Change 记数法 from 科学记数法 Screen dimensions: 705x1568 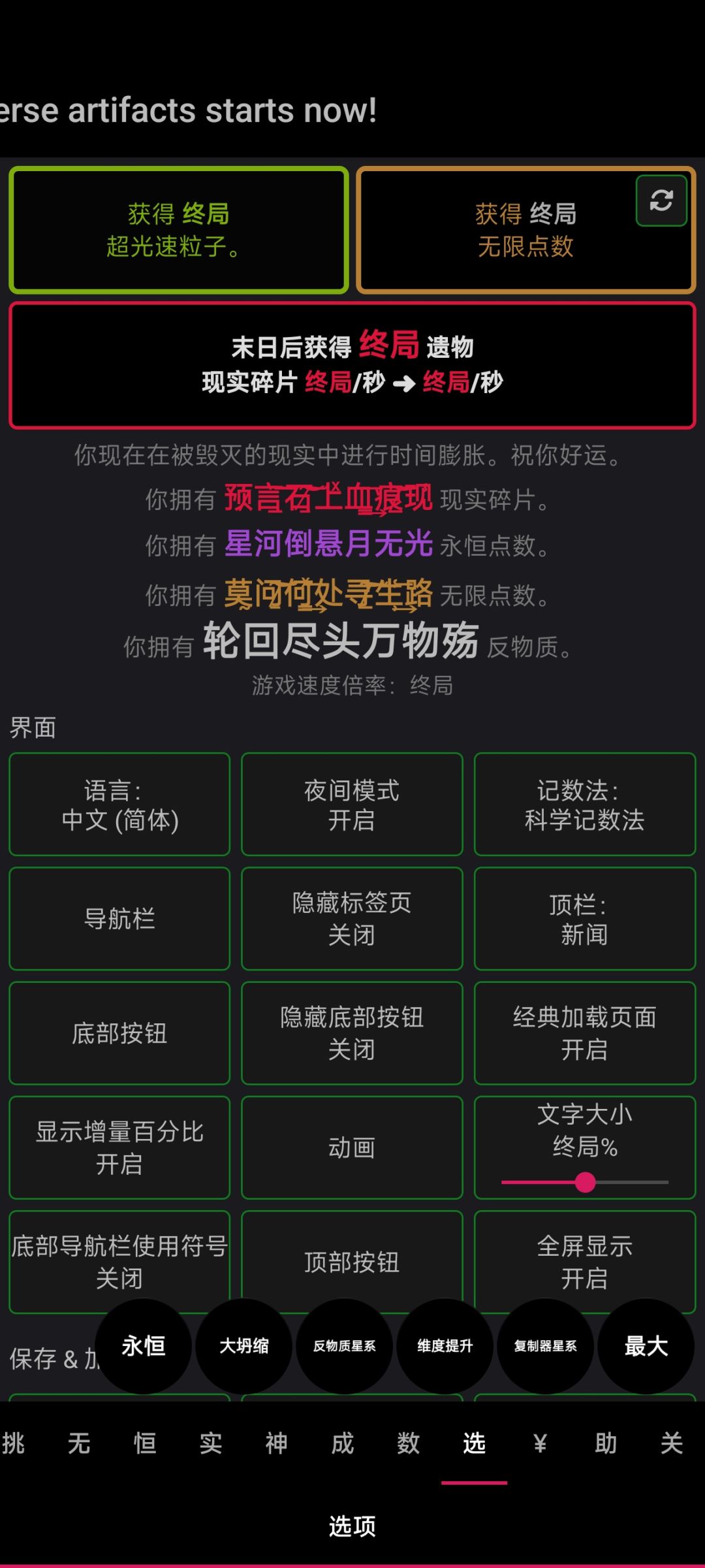tap(585, 804)
